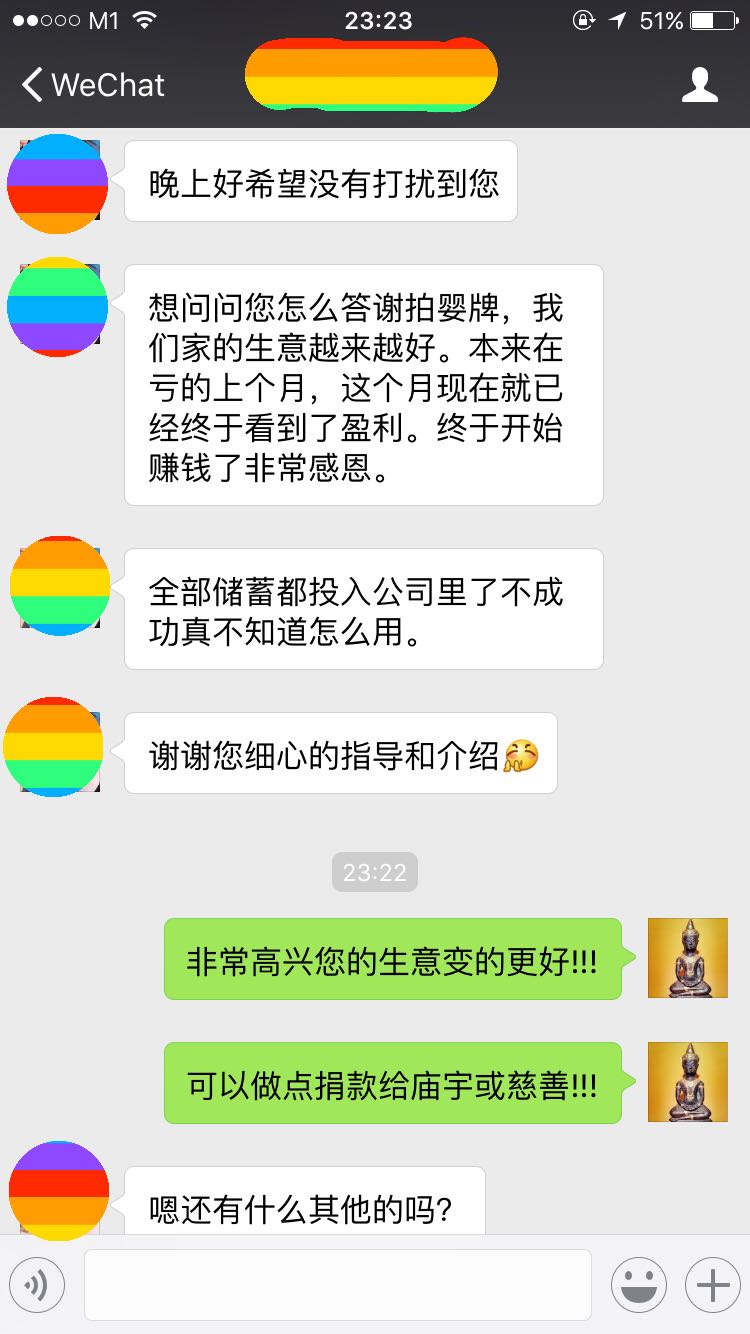Open contact avatar beside 嗯还有什么其他的吗

(57, 1191)
